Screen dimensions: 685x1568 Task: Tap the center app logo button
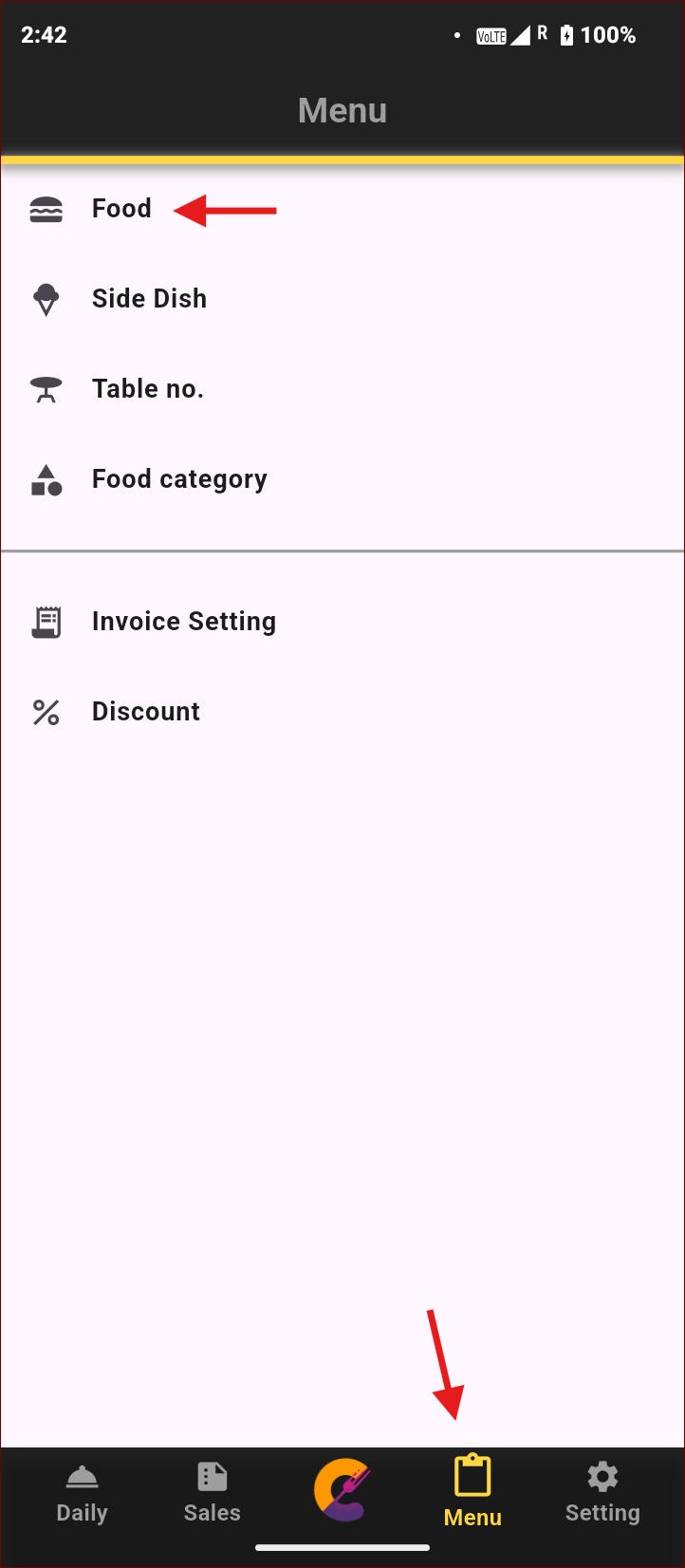coord(342,1490)
